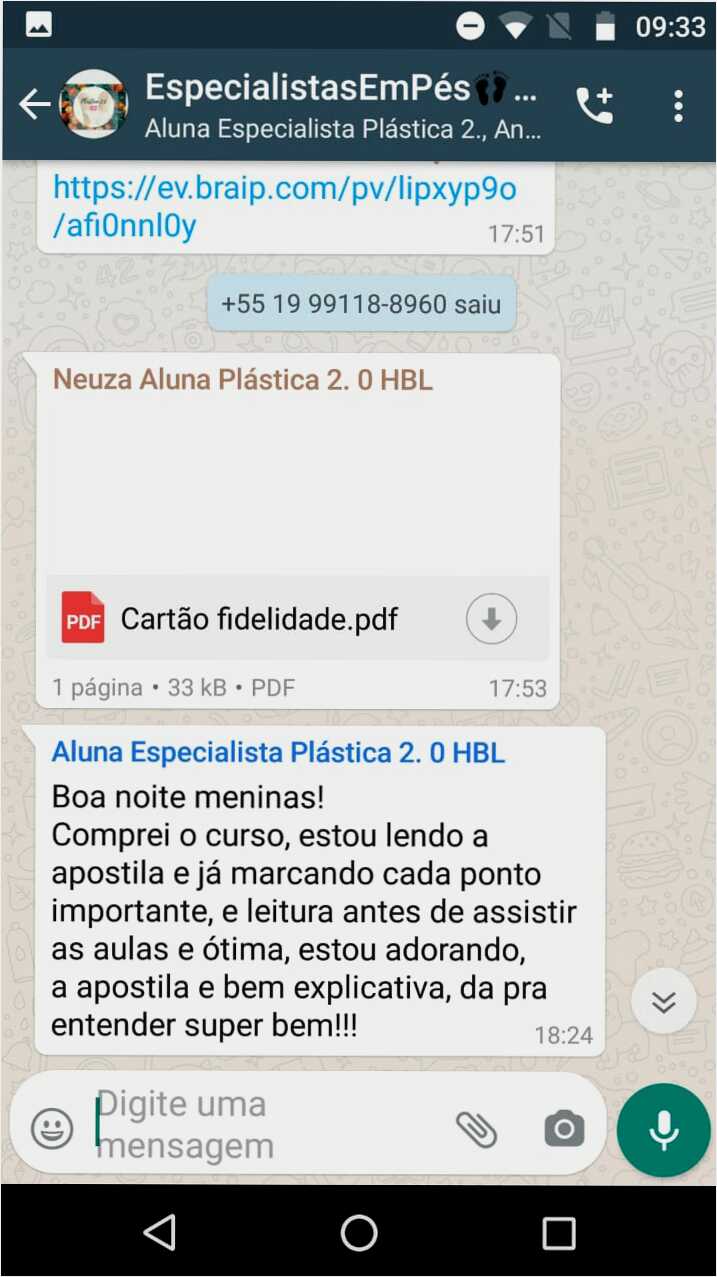Screen dimensions: 717x1277
Task: Go back from the EspecialistasEmPés chat
Action: 34,104
